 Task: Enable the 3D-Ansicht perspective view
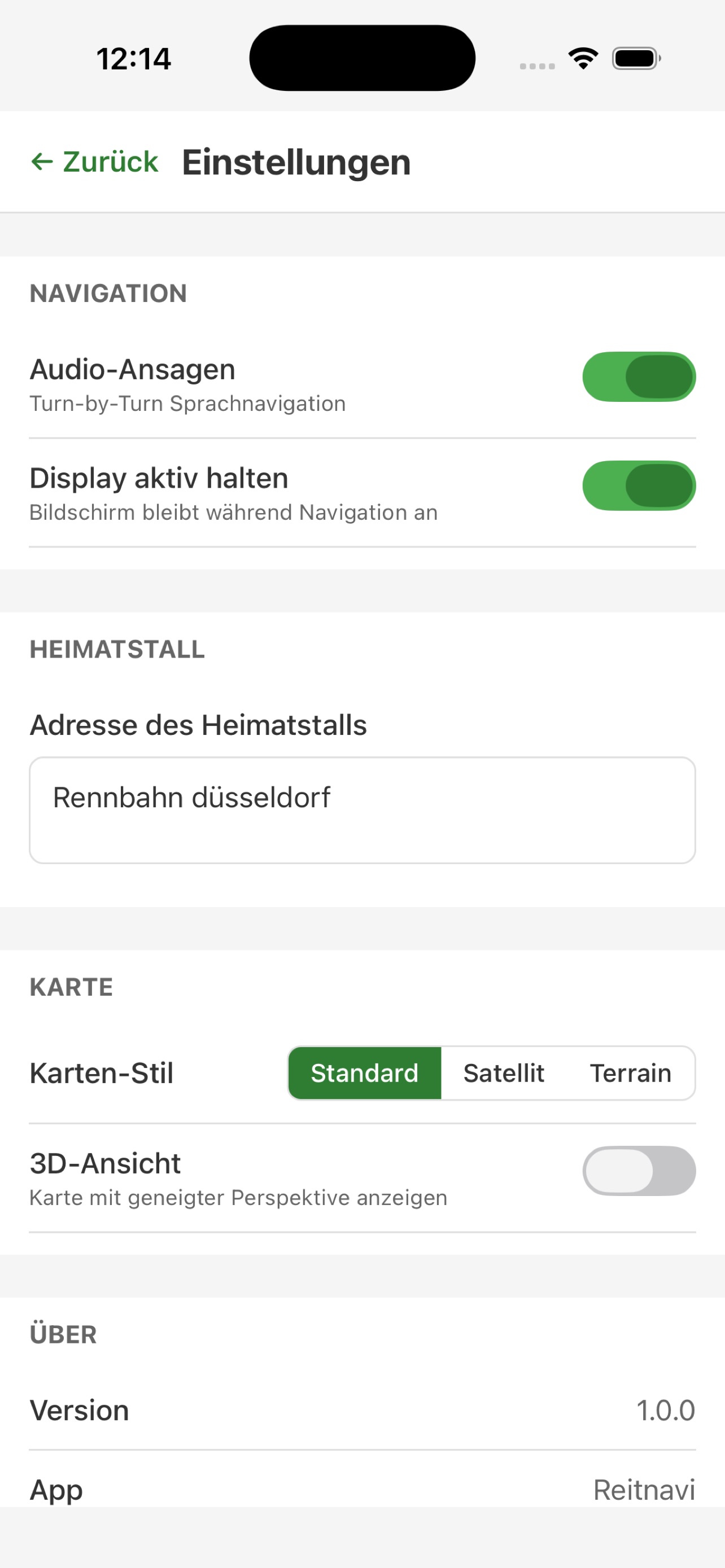(x=638, y=1170)
